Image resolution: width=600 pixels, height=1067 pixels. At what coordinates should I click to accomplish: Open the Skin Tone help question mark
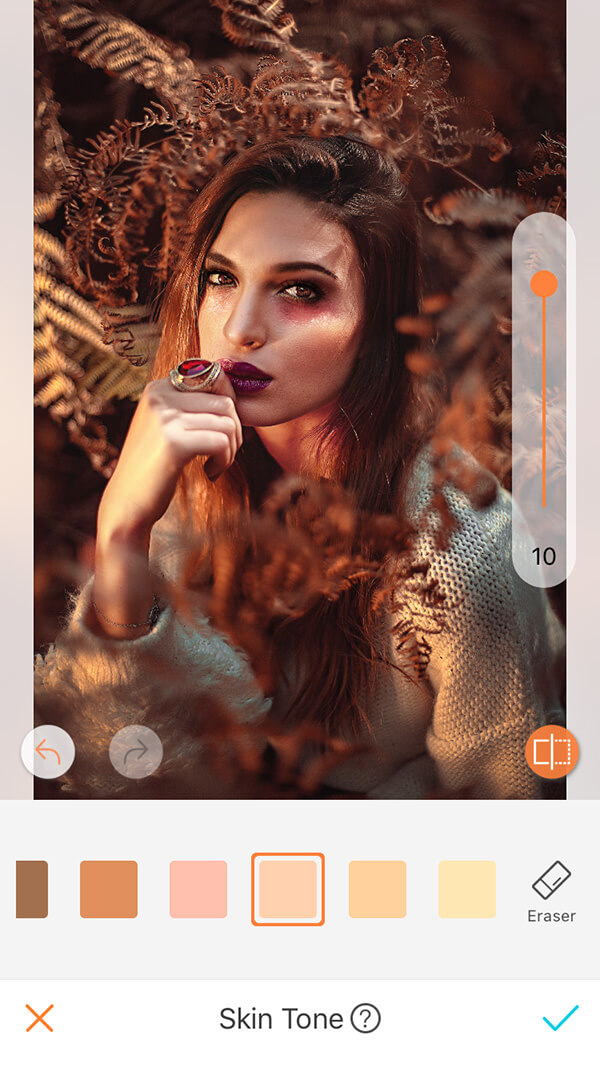point(365,1019)
